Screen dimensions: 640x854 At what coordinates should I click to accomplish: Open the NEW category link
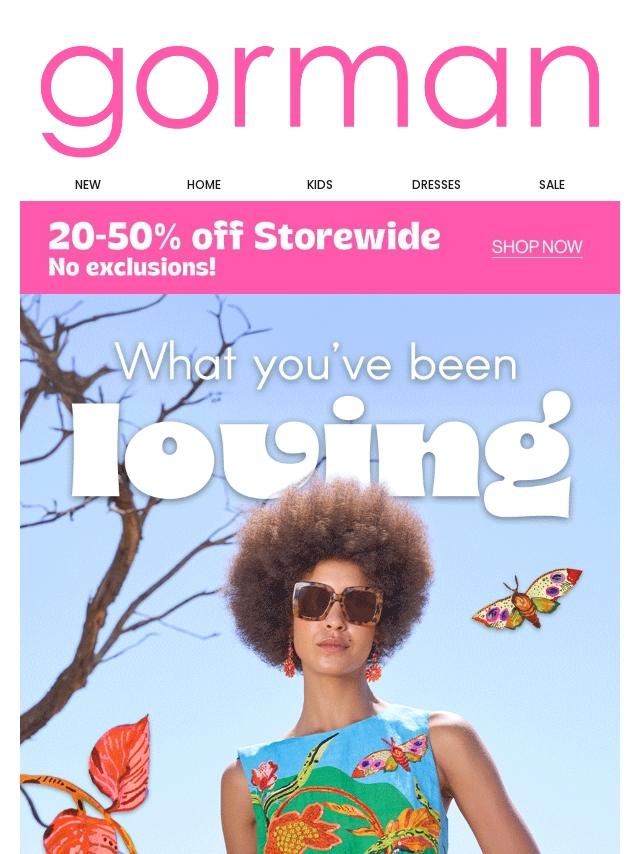[x=88, y=185]
